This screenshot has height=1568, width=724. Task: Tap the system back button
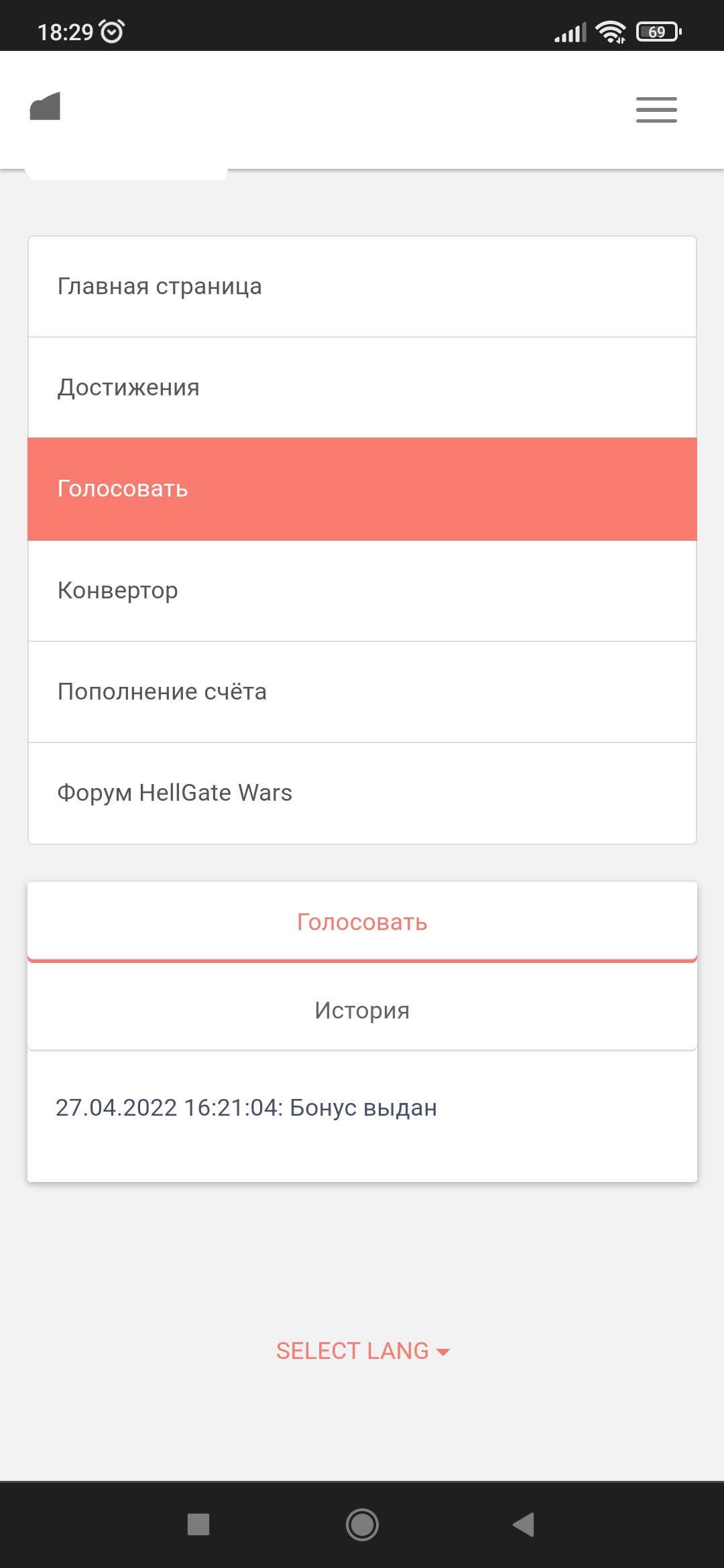[524, 1524]
